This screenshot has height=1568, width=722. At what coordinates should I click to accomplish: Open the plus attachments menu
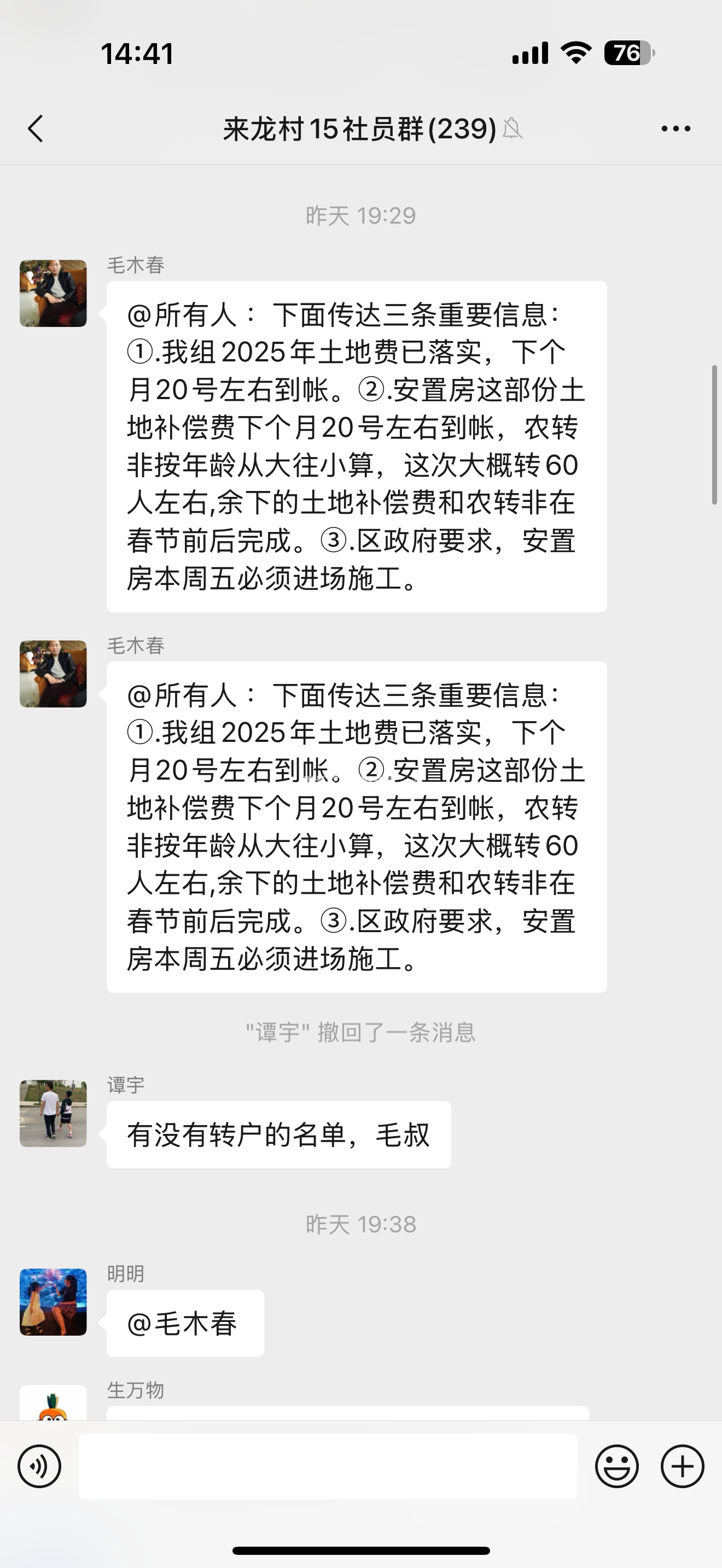pyautogui.click(x=682, y=1466)
